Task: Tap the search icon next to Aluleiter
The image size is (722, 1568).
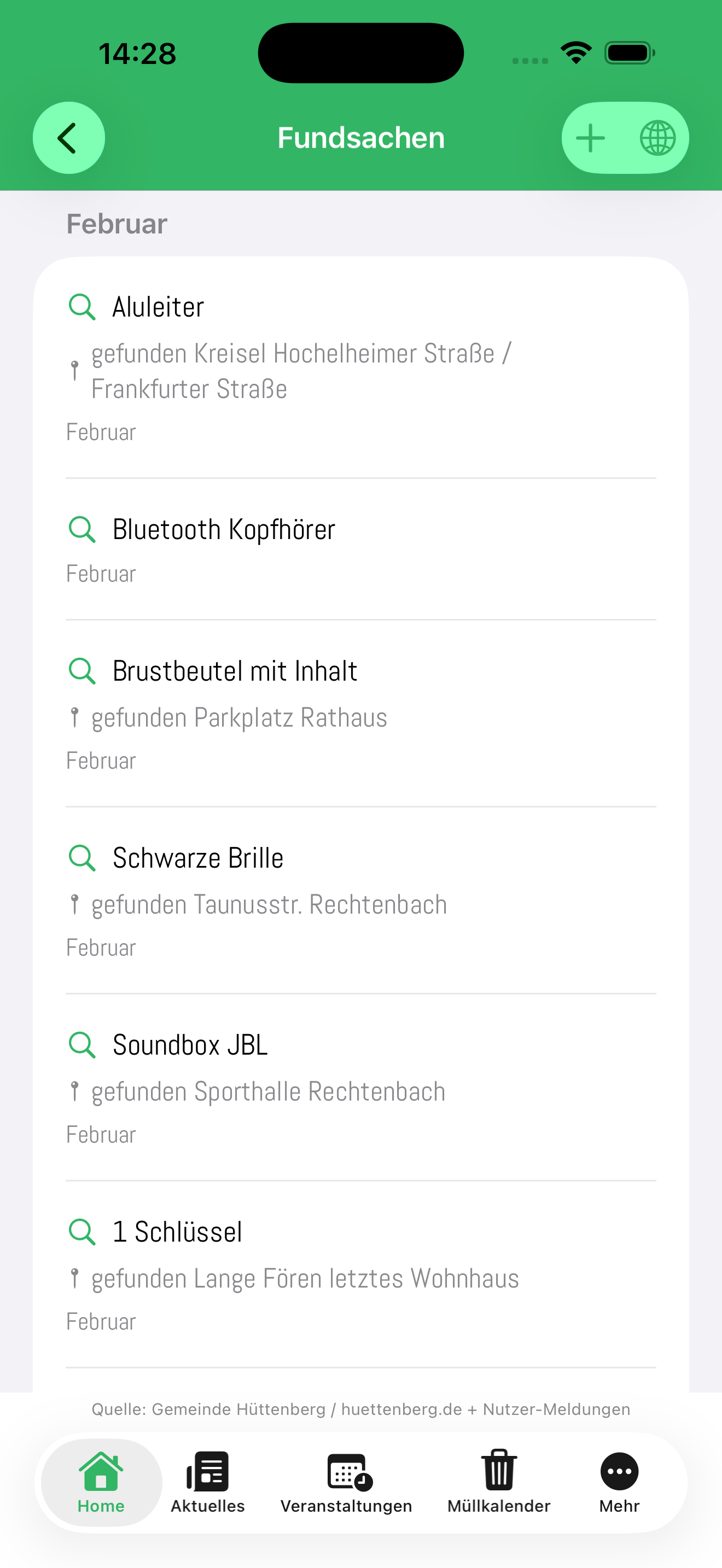Action: point(82,307)
